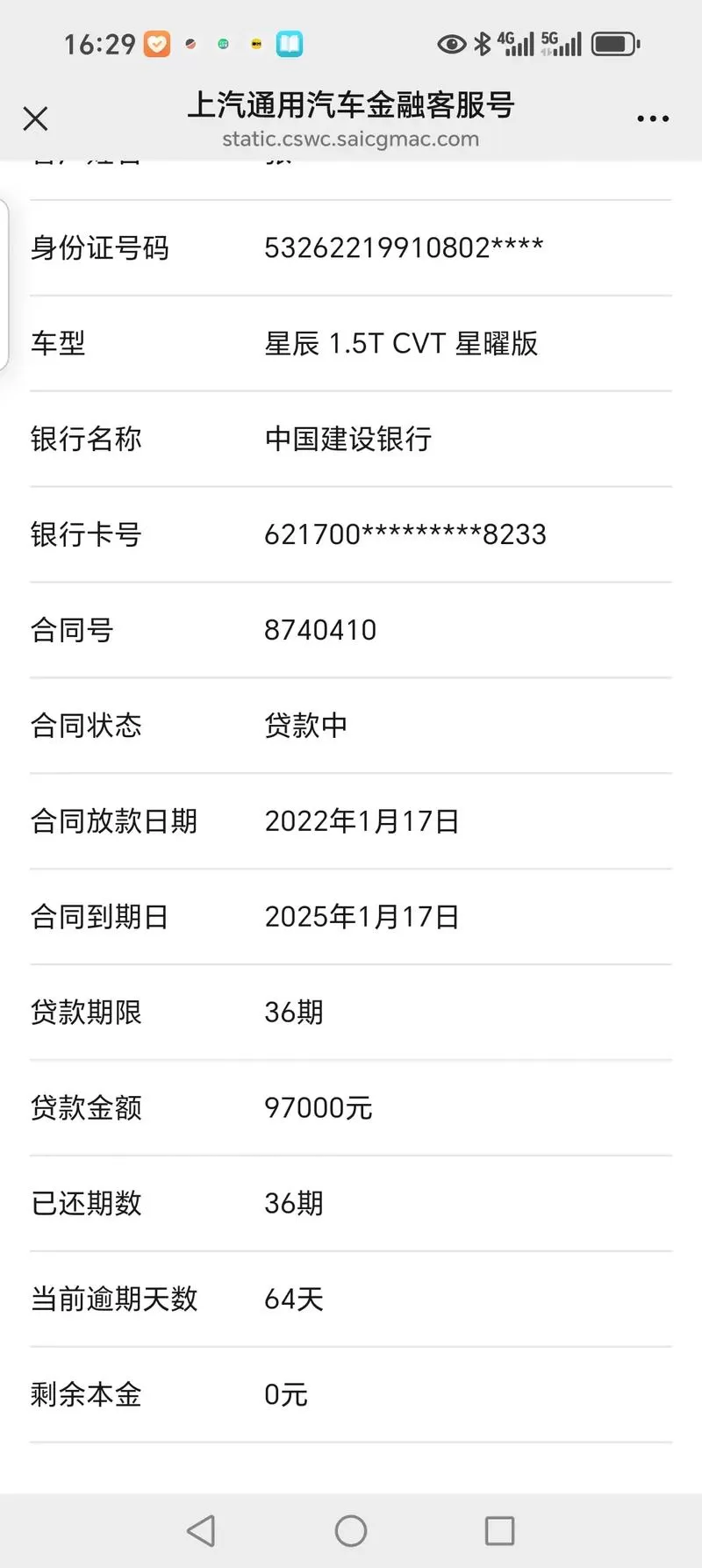
Task: Open the blue book app notification icon
Action: 290,42
